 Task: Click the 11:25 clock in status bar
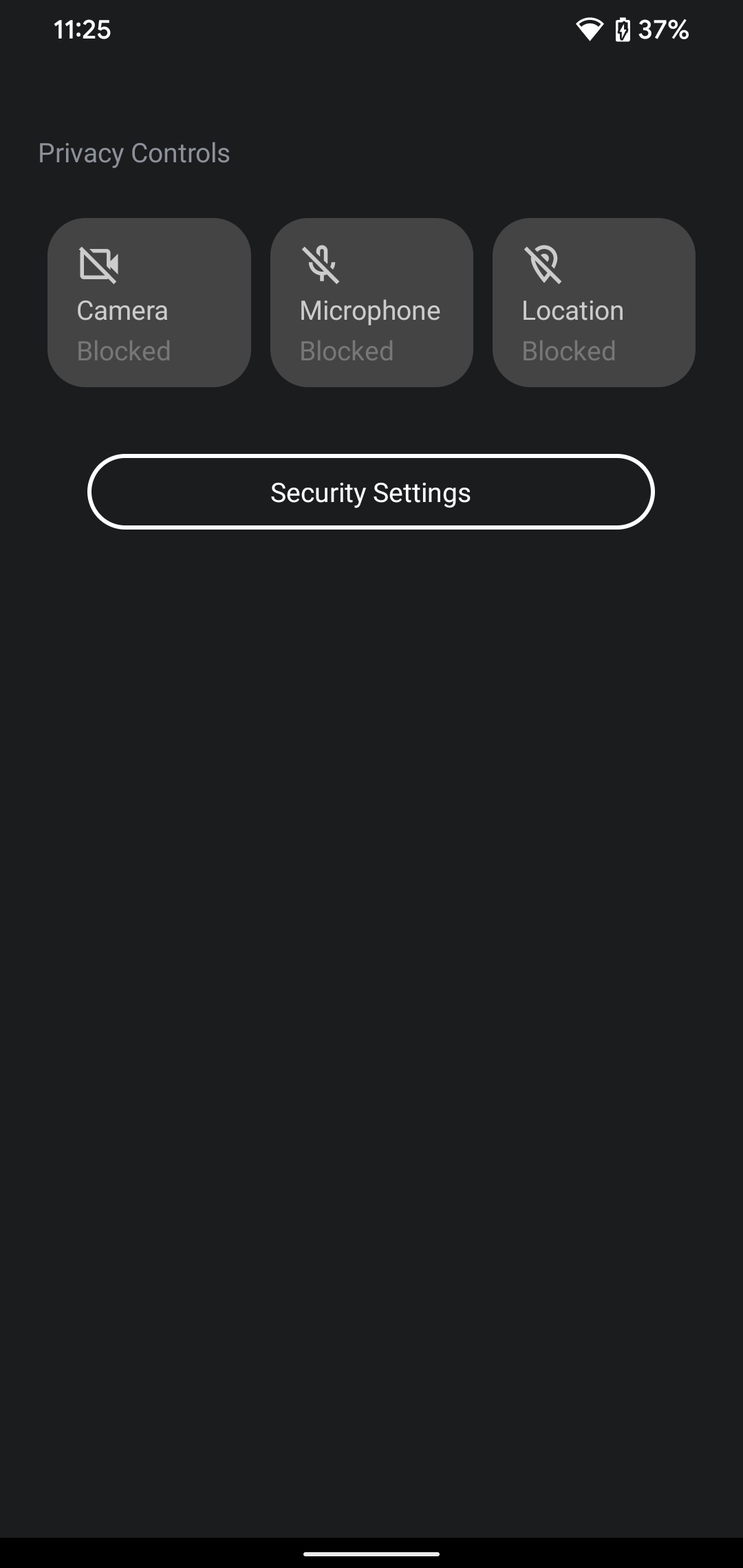point(83,29)
